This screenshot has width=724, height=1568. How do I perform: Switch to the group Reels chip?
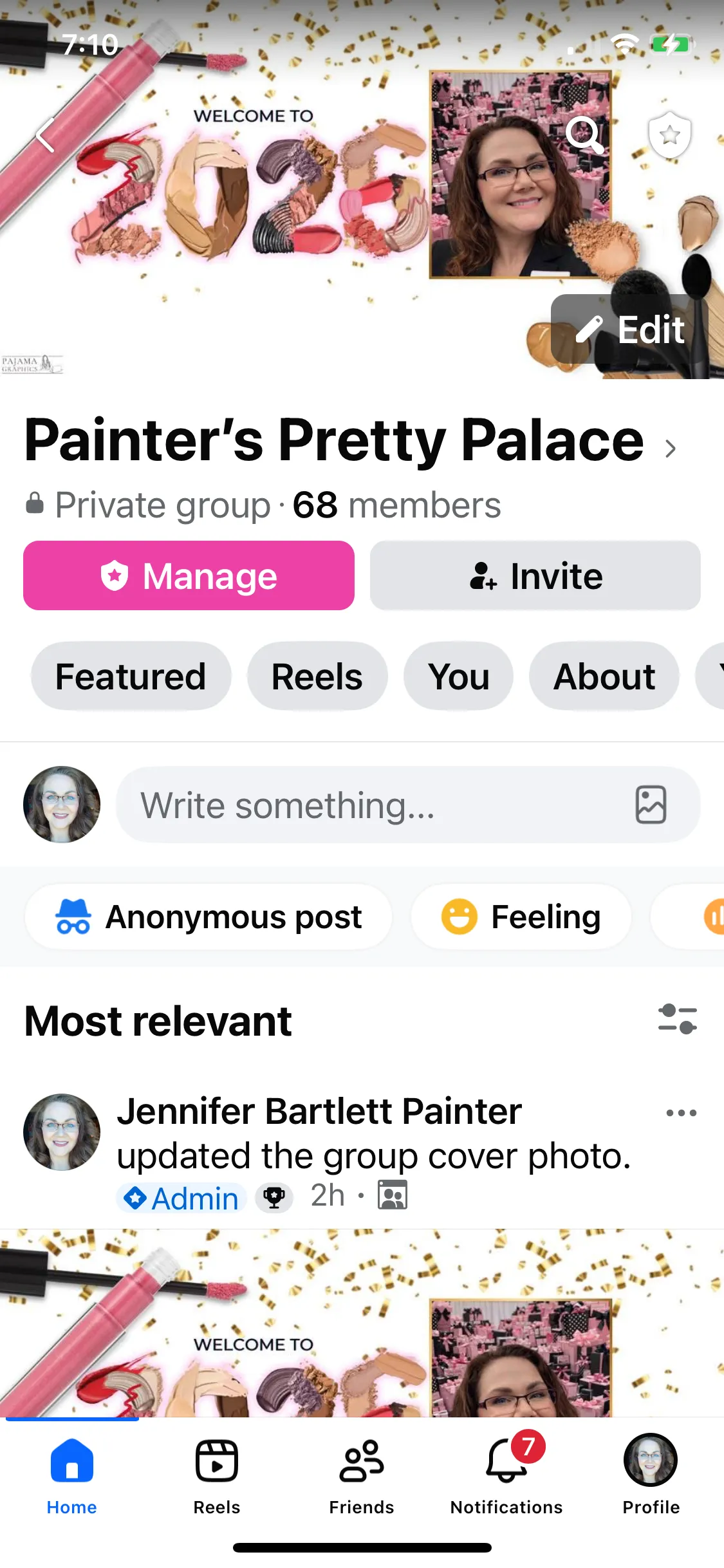coord(317,677)
